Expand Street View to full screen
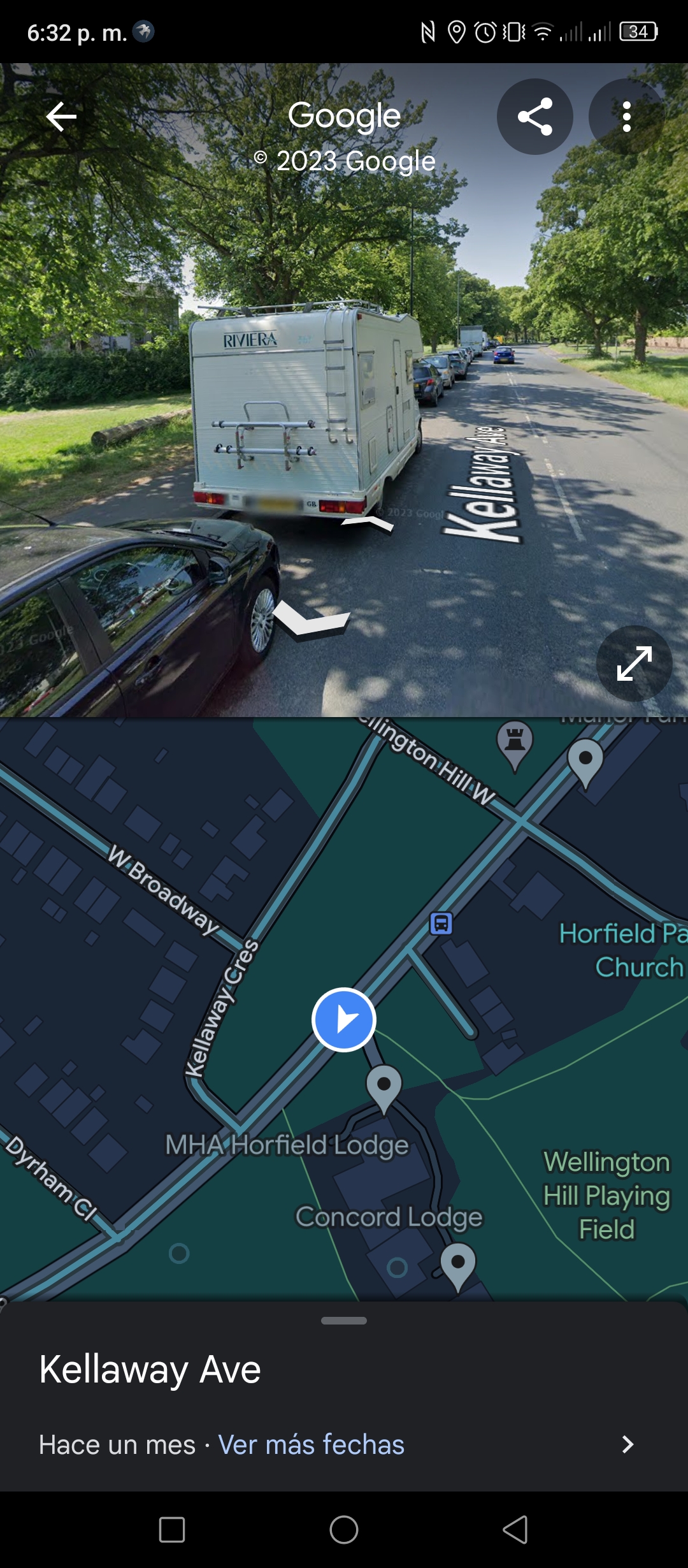688x1568 pixels. 634,664
